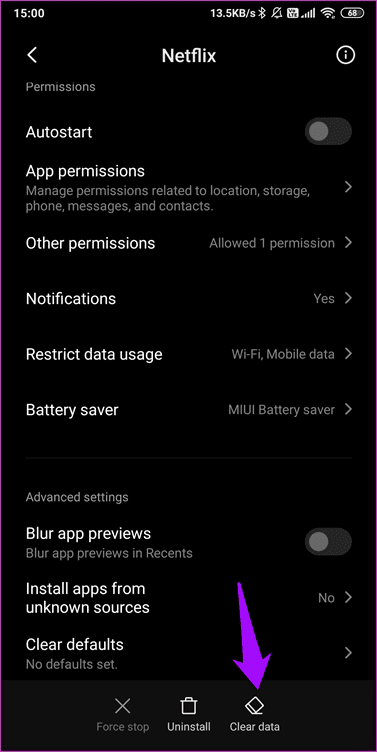The width and height of the screenshot is (377, 752).
Task: Open Battery saver settings
Action: 188,410
